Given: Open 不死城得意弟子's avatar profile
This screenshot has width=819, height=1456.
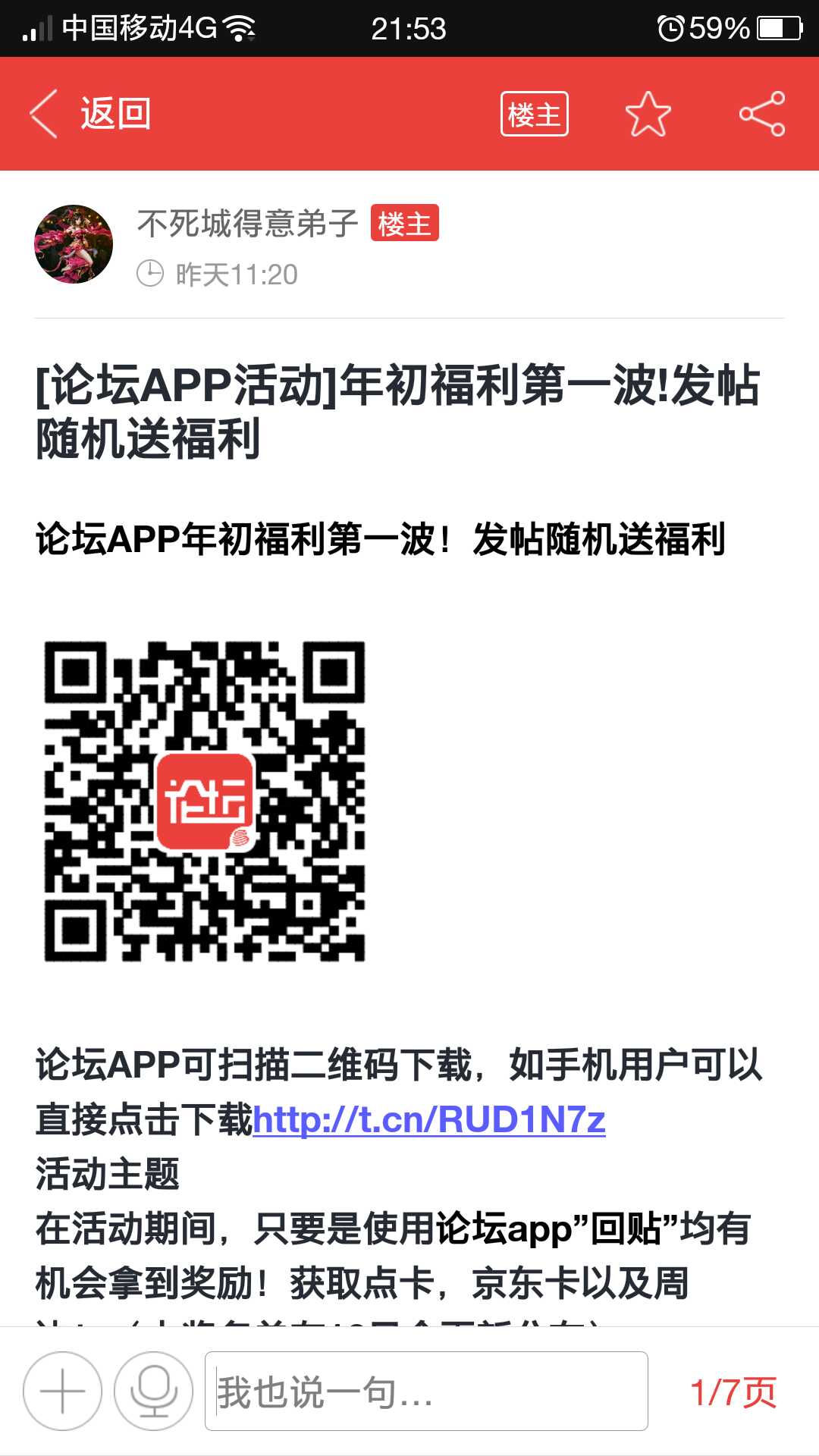Looking at the screenshot, I should point(74,244).
